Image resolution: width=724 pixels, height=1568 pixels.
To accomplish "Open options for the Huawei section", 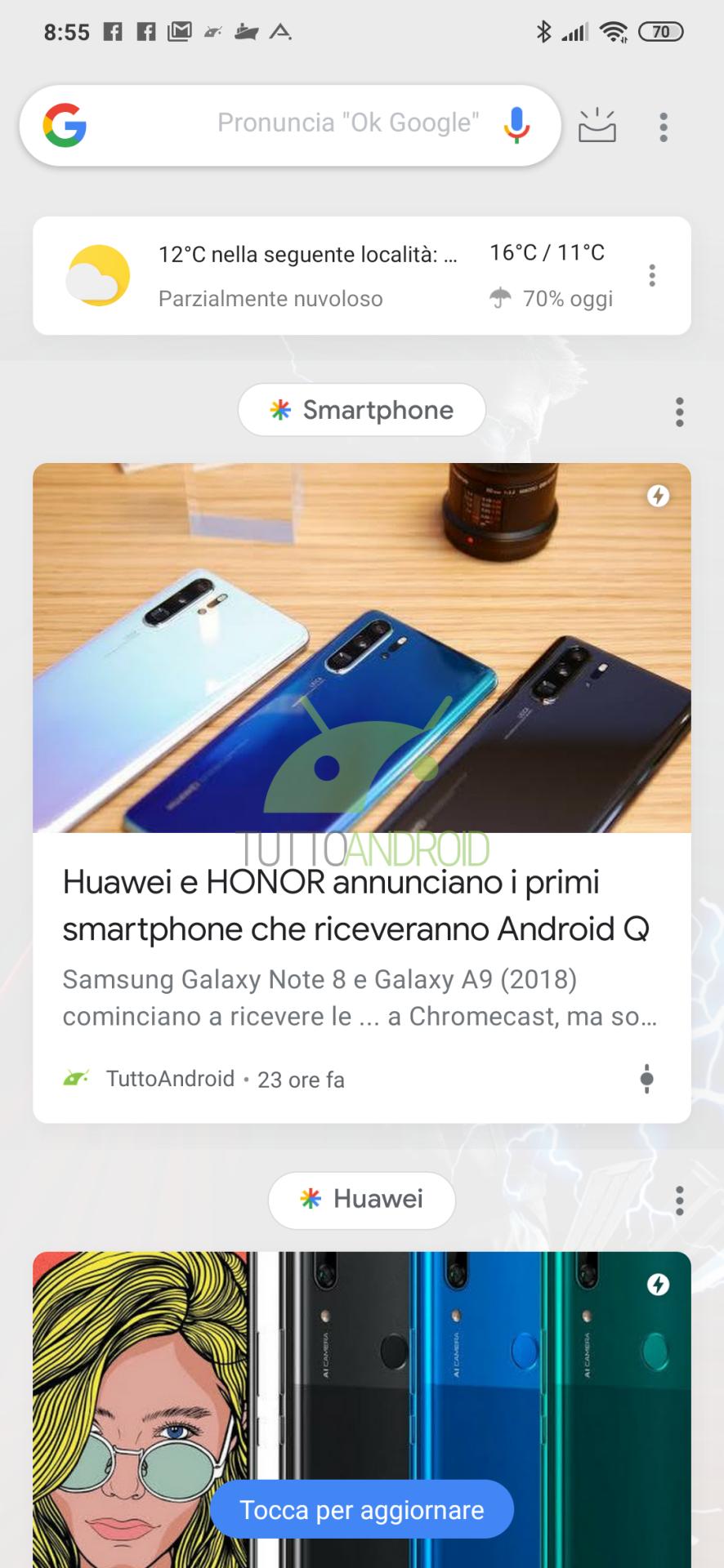I will 679,1200.
